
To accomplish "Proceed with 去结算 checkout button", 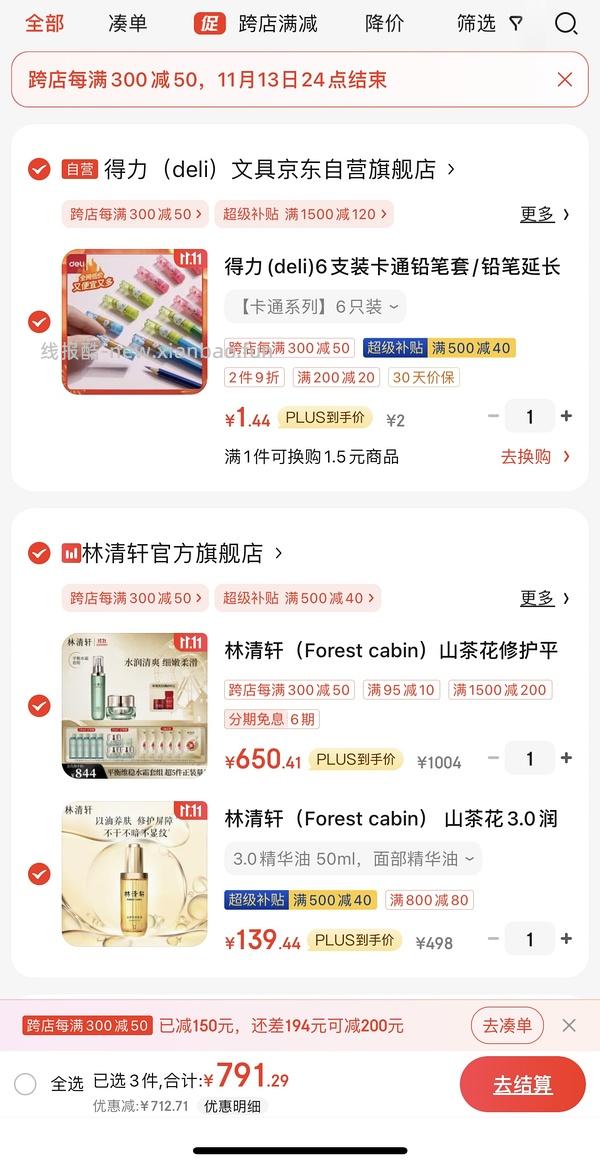I will 522,1084.
